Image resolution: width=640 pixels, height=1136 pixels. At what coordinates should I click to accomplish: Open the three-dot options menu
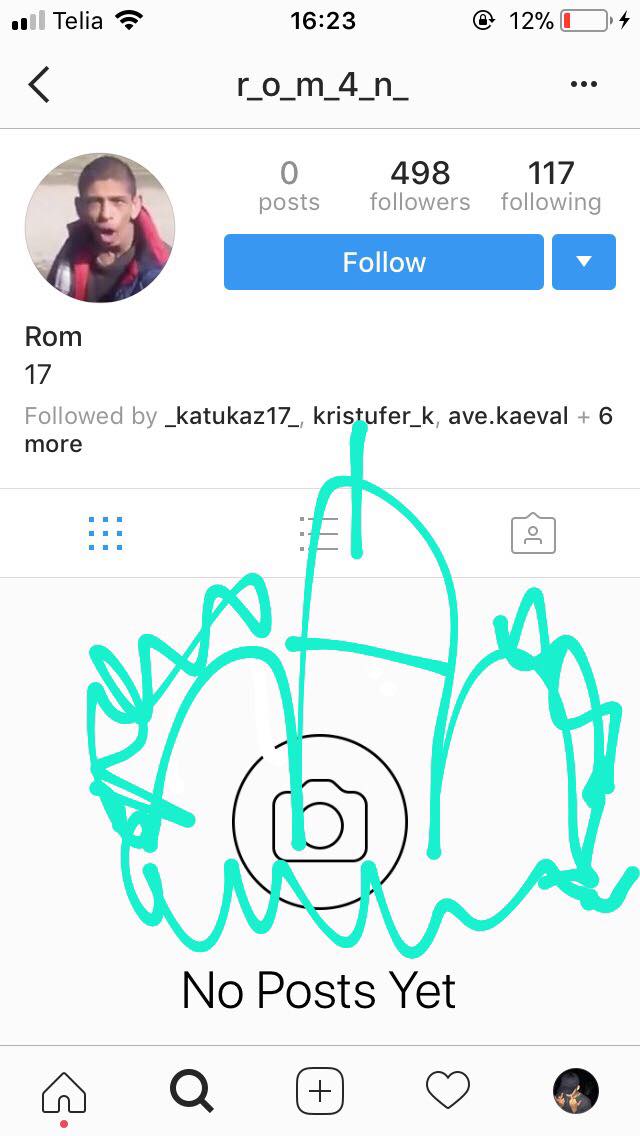pyautogui.click(x=583, y=85)
